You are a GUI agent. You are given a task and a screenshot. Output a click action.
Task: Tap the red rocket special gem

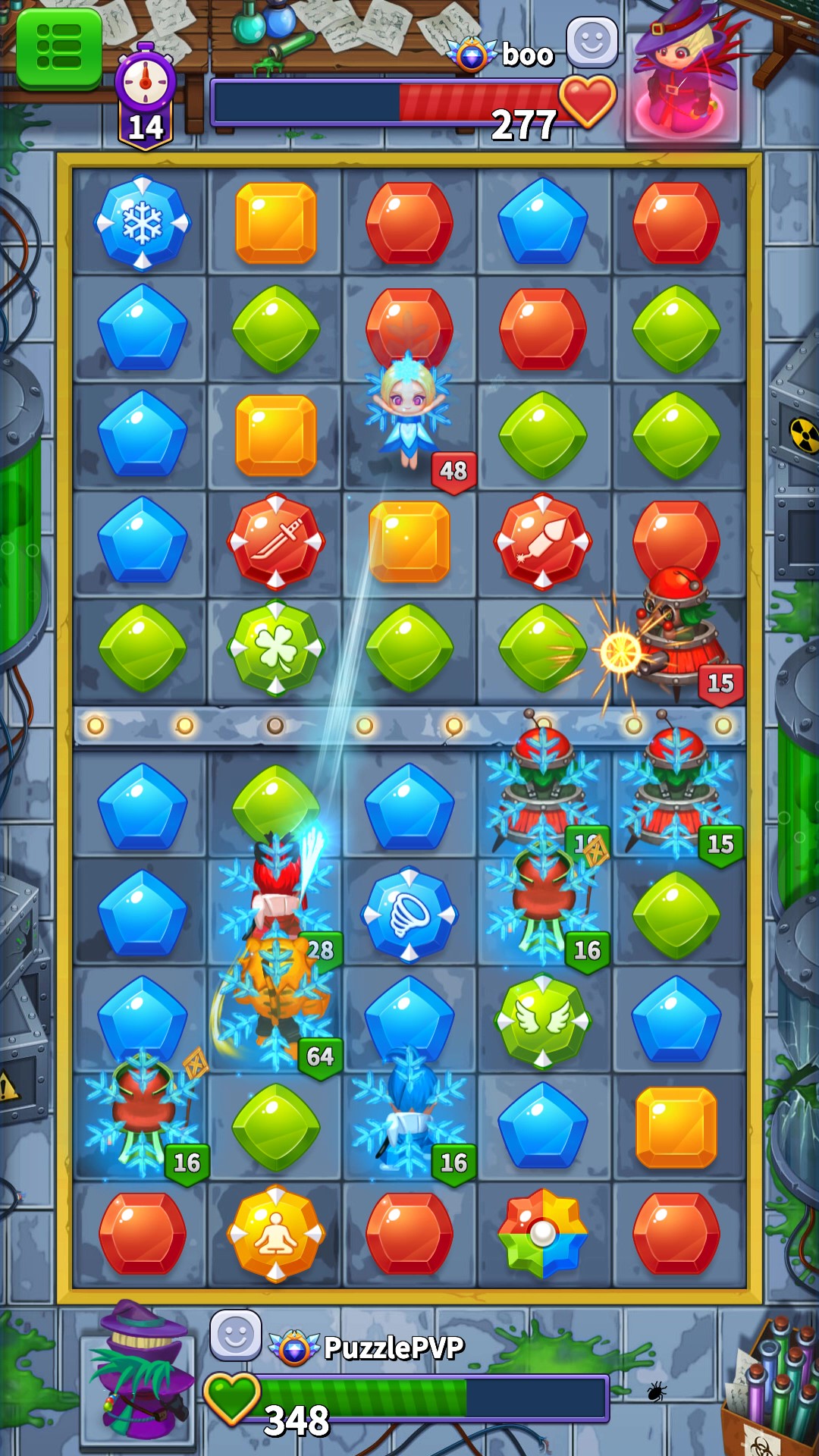coord(543,541)
